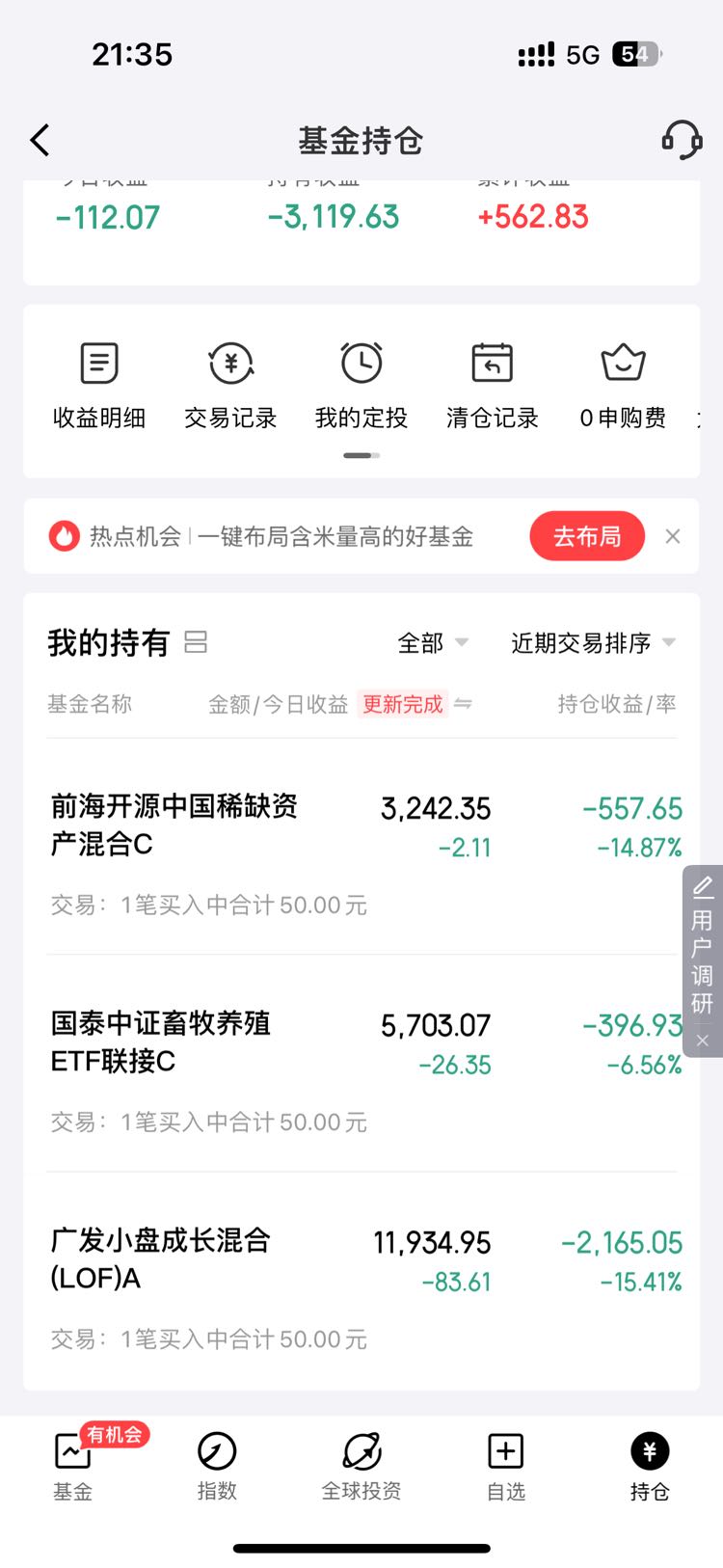
Task: Expand the 近期交易排序 sort dropdown
Action: pos(593,643)
